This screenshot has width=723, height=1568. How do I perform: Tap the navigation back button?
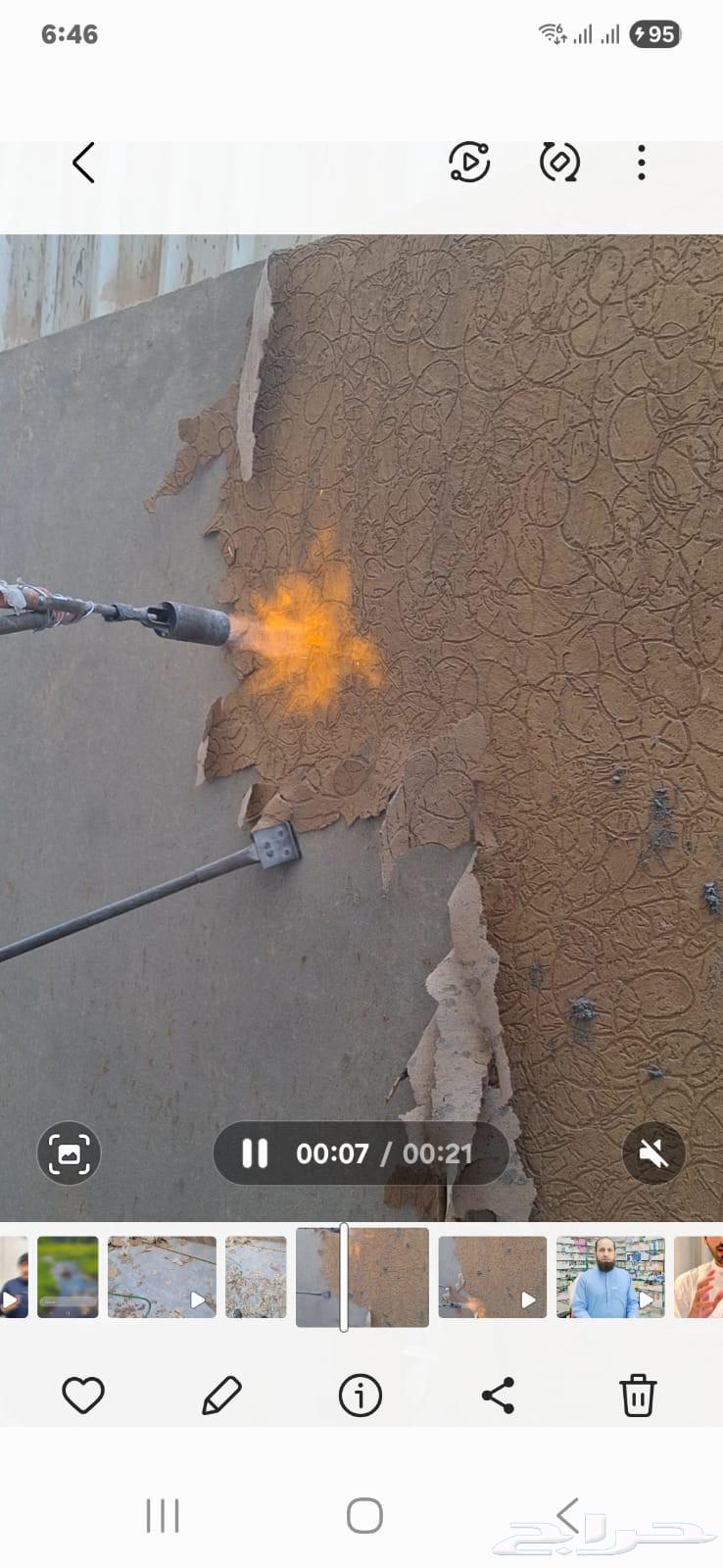point(566,1513)
